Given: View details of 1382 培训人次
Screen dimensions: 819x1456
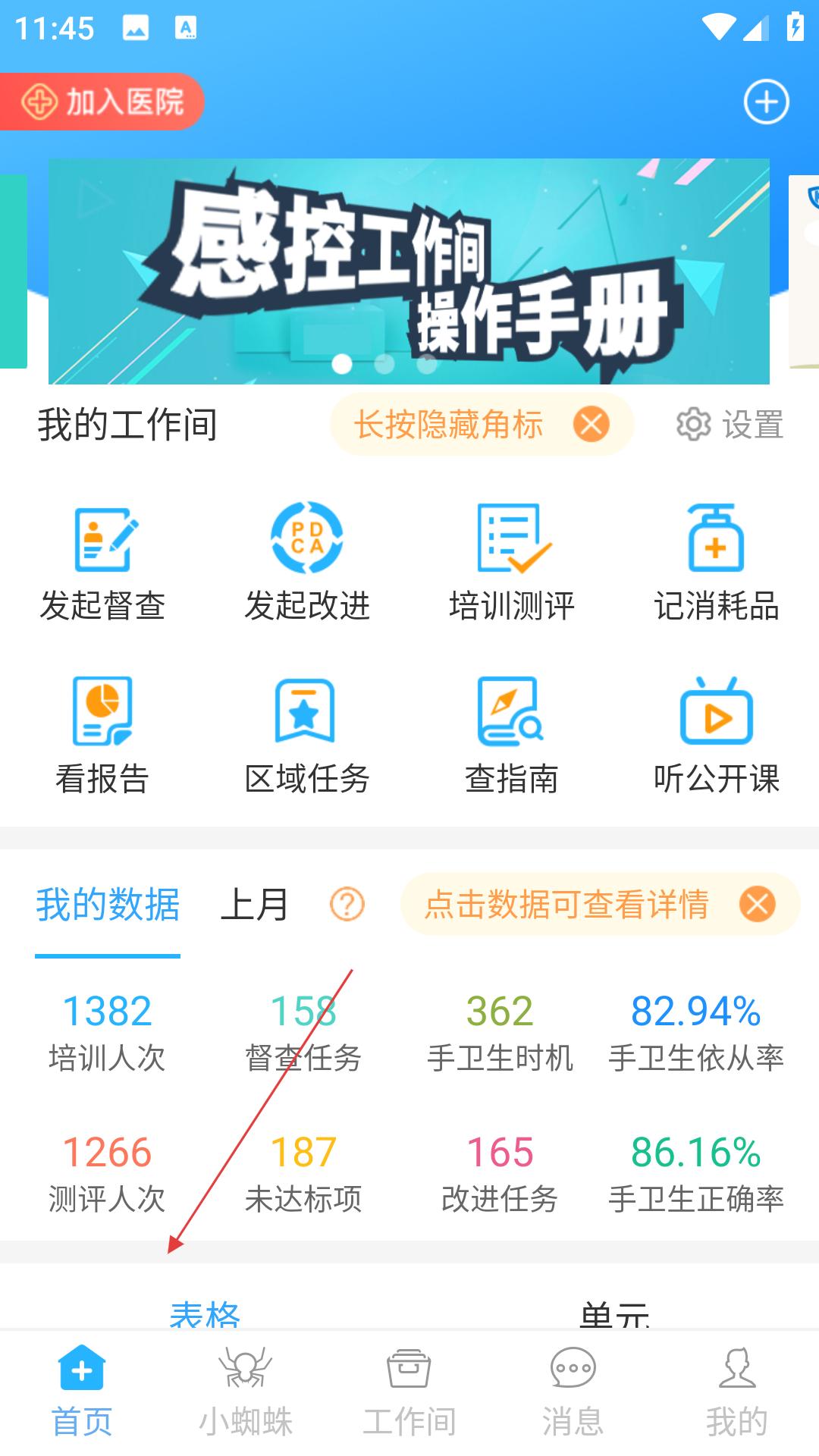Looking at the screenshot, I should tap(107, 1033).
